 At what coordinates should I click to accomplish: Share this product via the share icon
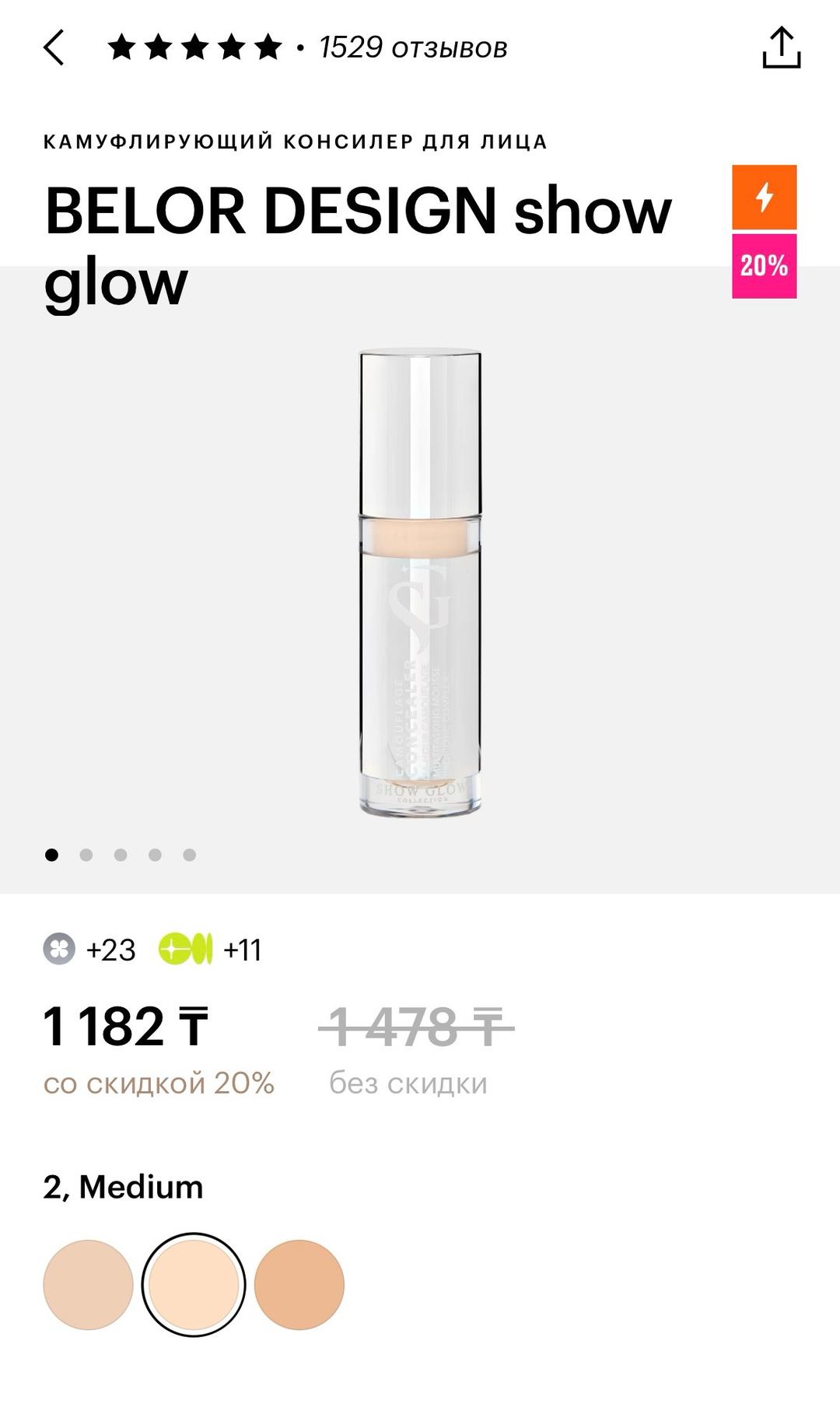point(781,47)
